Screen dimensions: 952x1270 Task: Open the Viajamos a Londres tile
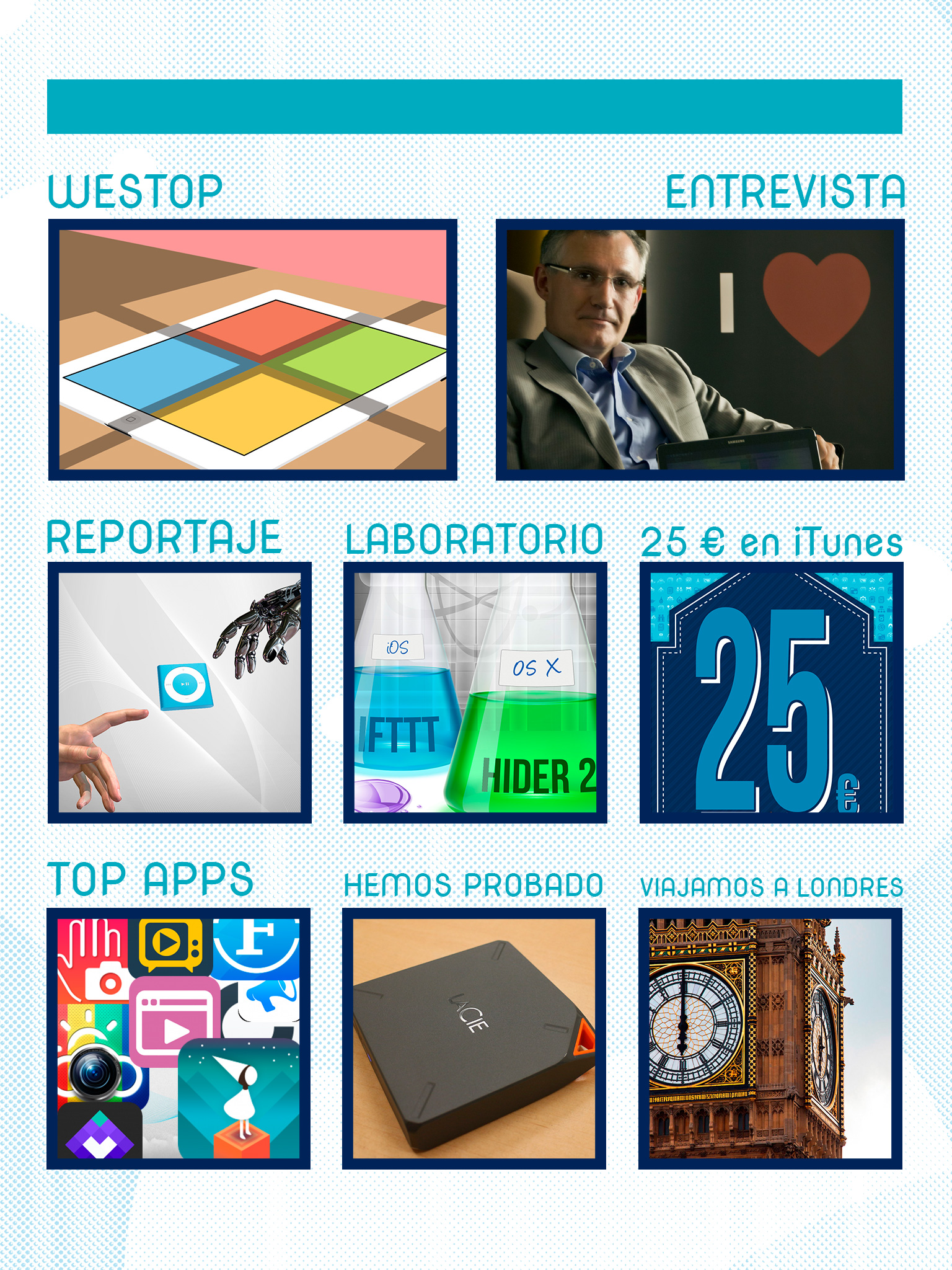tap(770, 1039)
